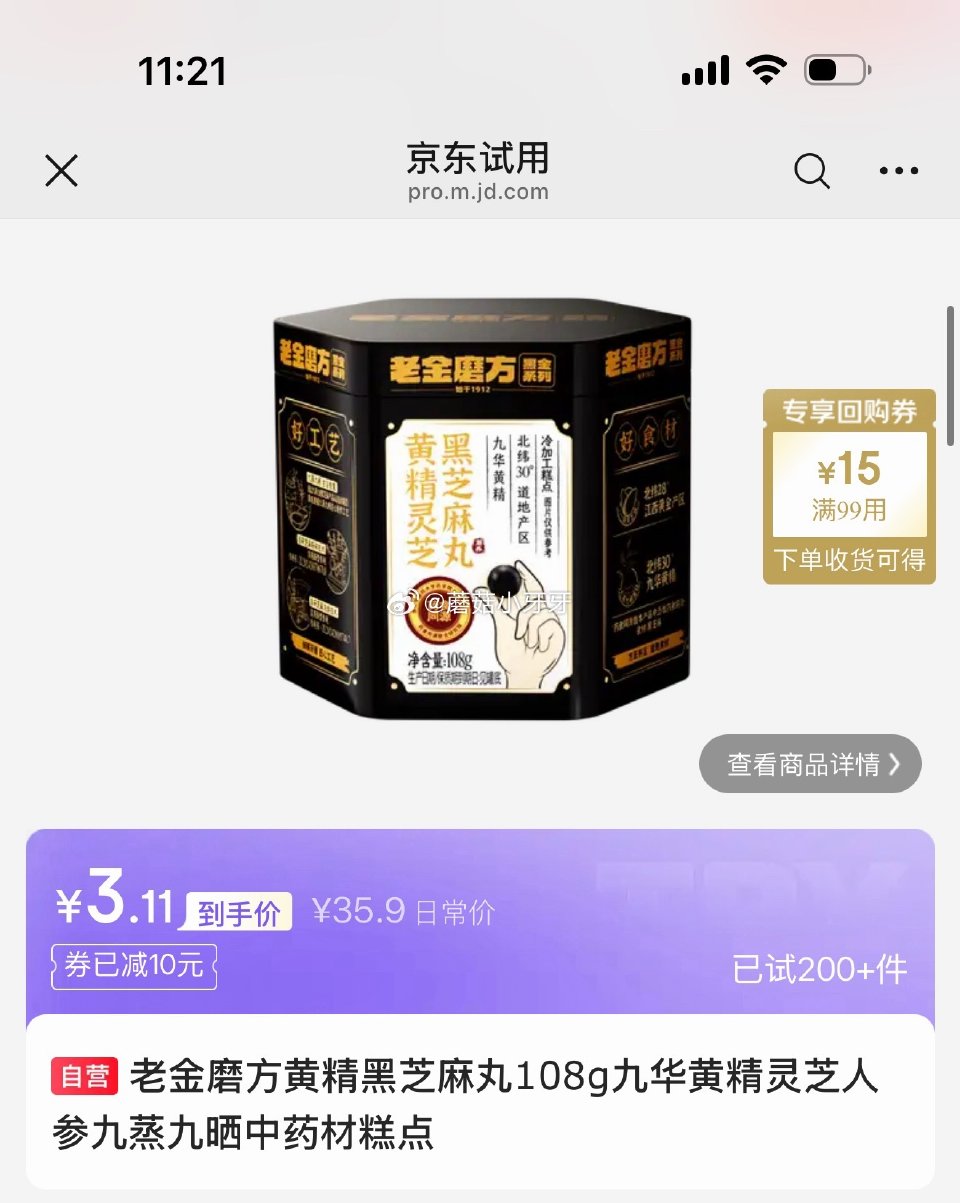Click the 查看商品详情 button
Viewport: 960px width, 1203px height.
tap(810, 763)
